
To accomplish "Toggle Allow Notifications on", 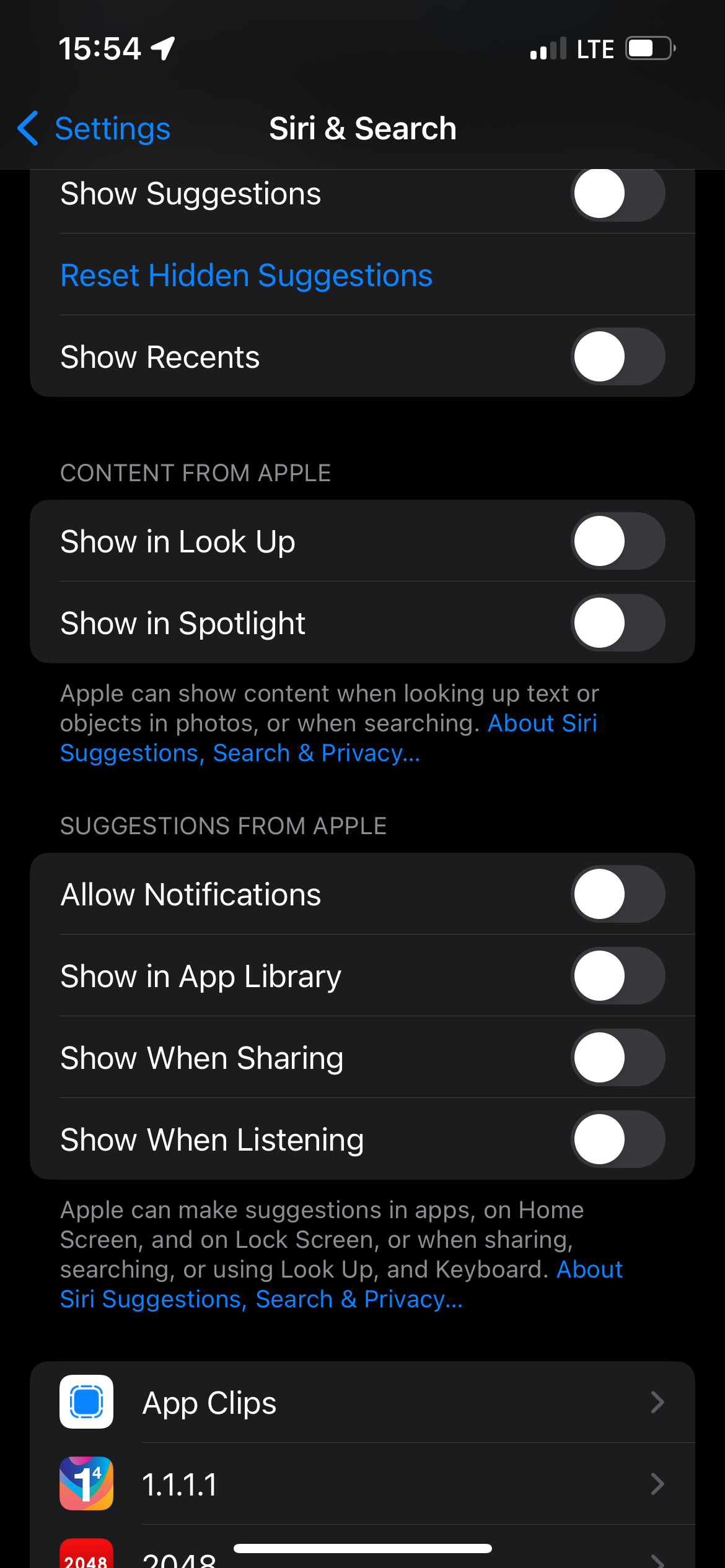I will [x=617, y=894].
